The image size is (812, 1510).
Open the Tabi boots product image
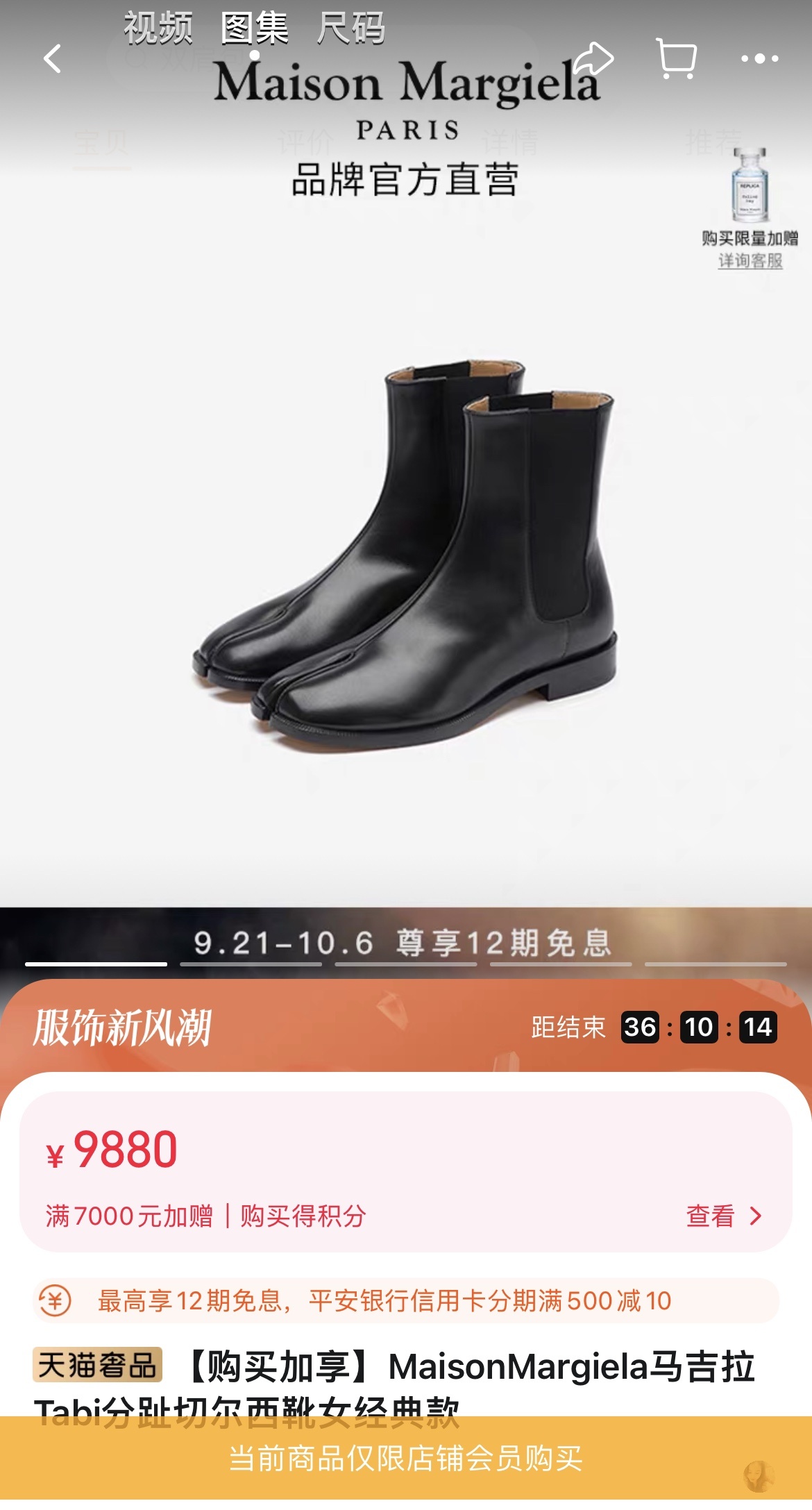point(405,555)
